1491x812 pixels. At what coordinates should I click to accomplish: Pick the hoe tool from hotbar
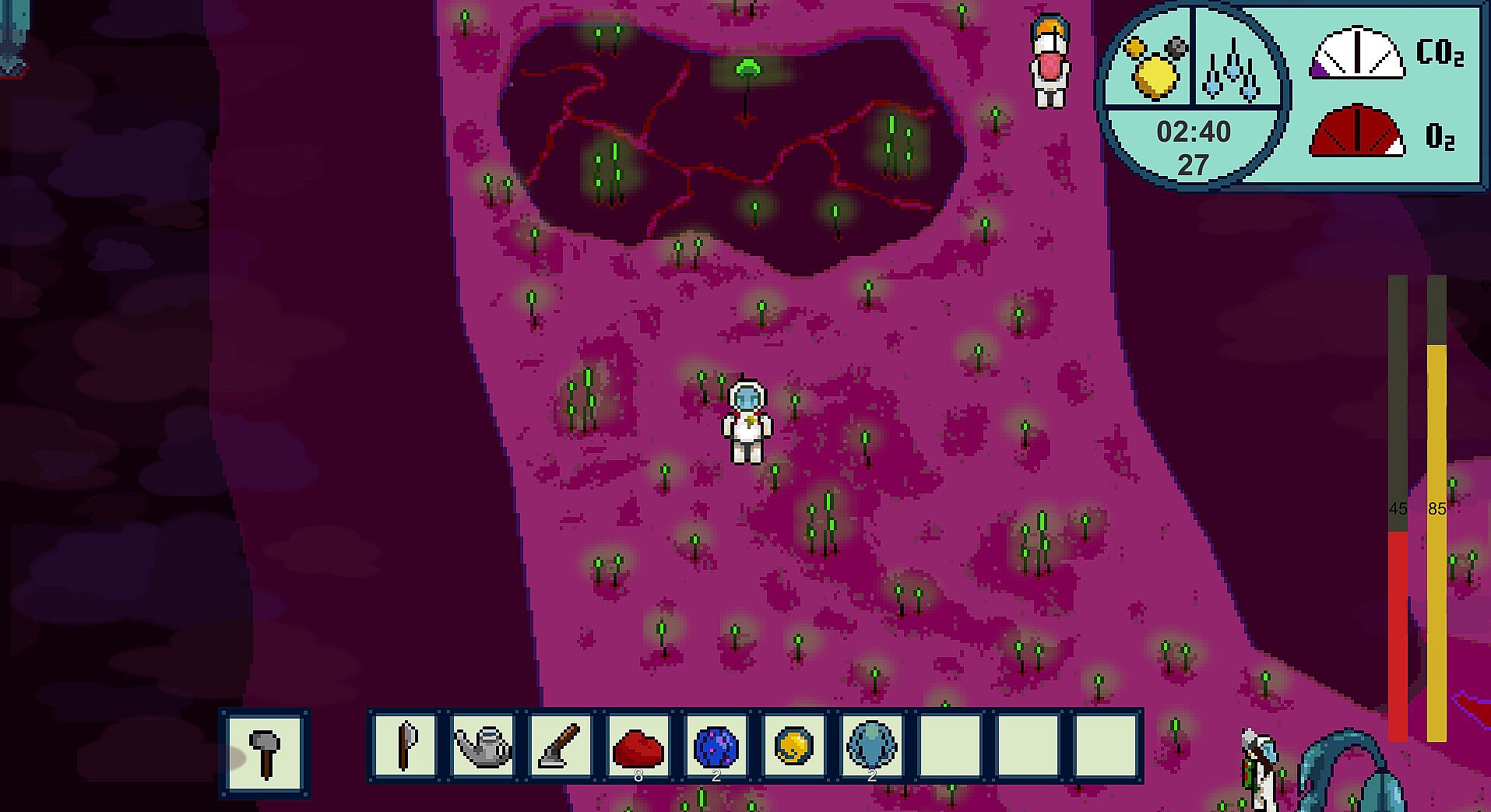point(561,746)
